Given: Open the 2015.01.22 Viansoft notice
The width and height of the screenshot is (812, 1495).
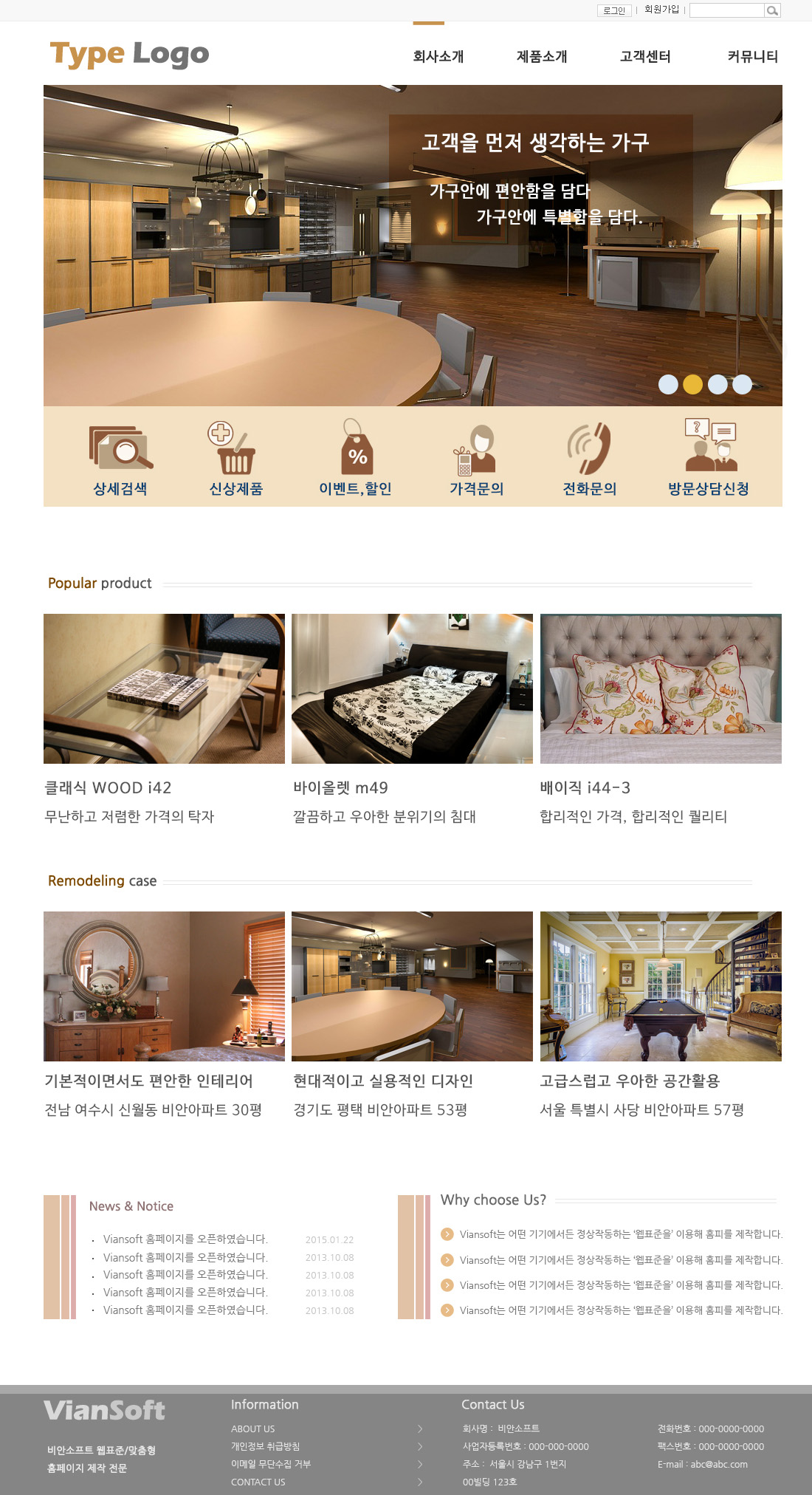Looking at the screenshot, I should point(185,1239).
